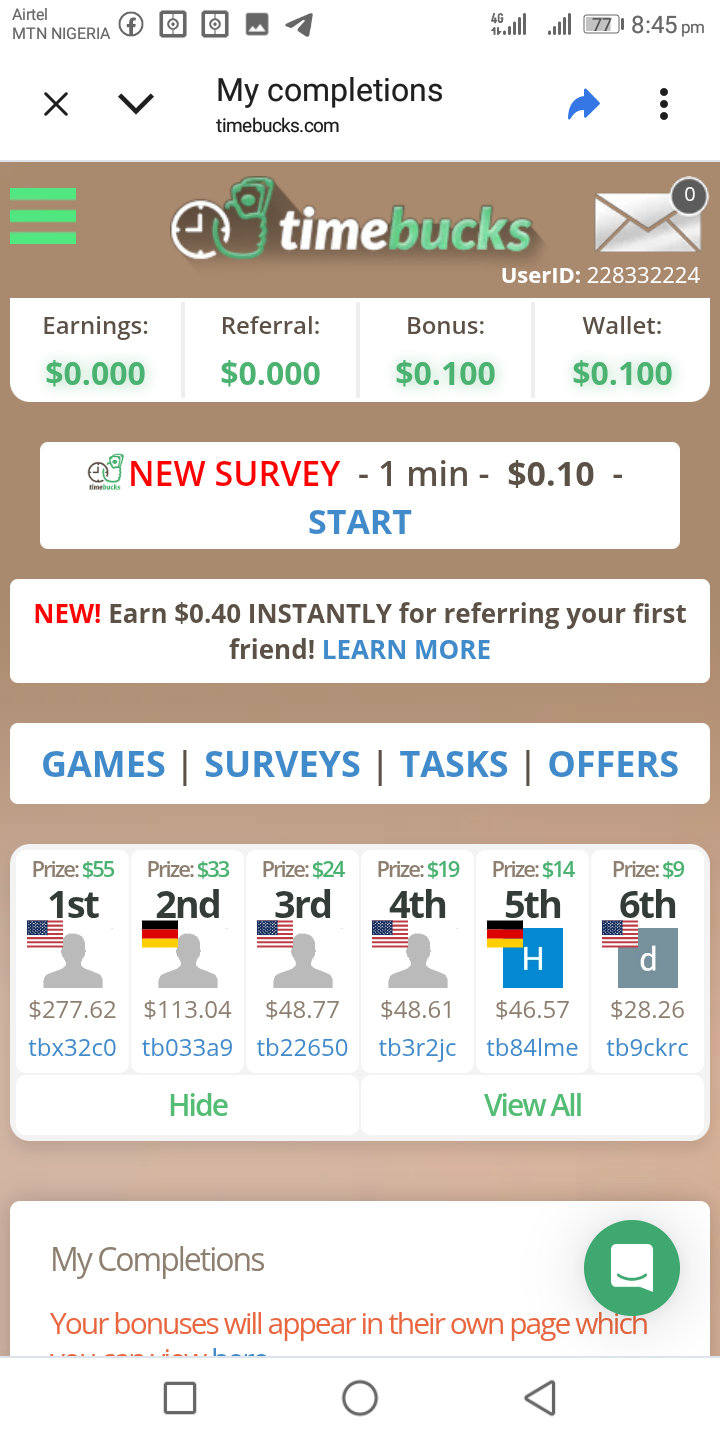Go to GAMES section
This screenshot has width=720, height=1440.
click(104, 765)
